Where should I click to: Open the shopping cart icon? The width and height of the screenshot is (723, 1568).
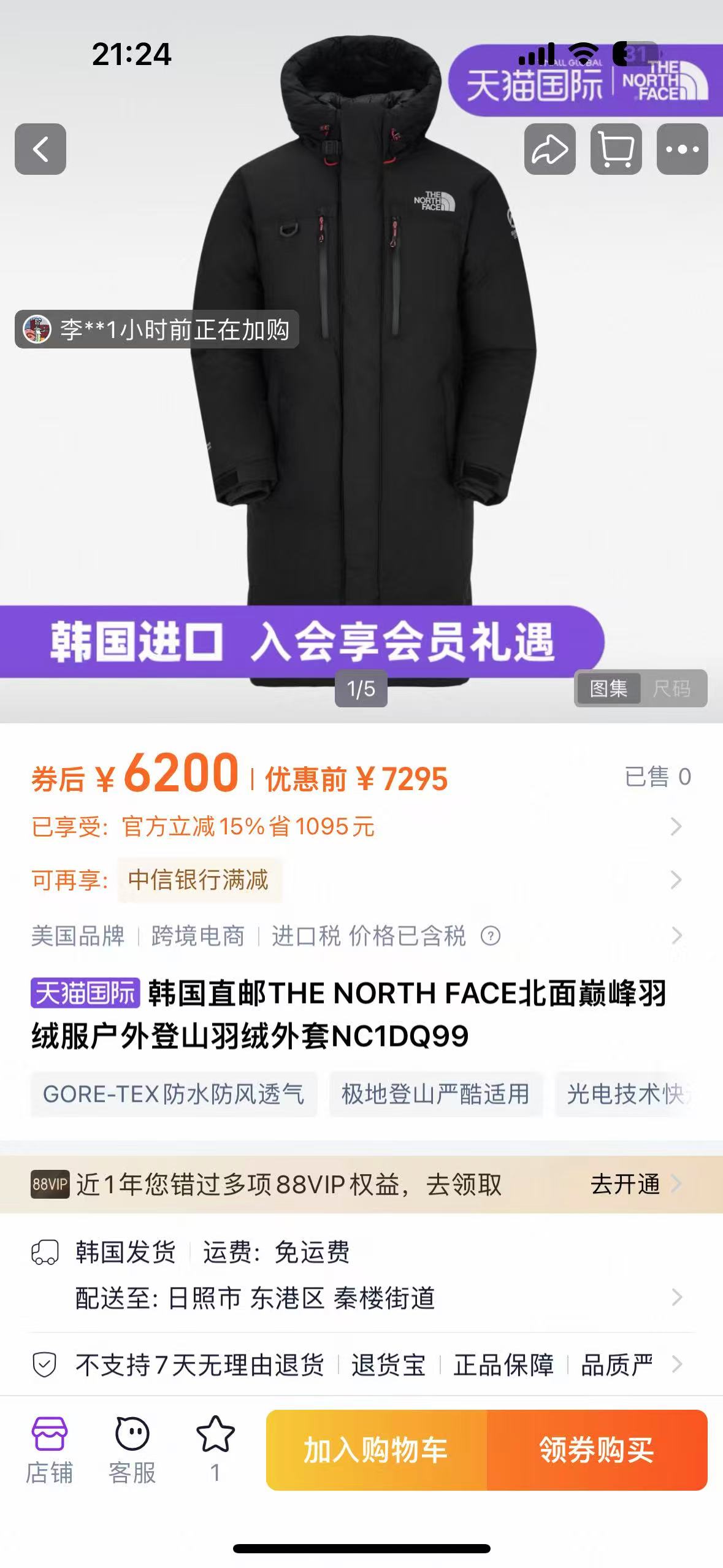tap(616, 149)
